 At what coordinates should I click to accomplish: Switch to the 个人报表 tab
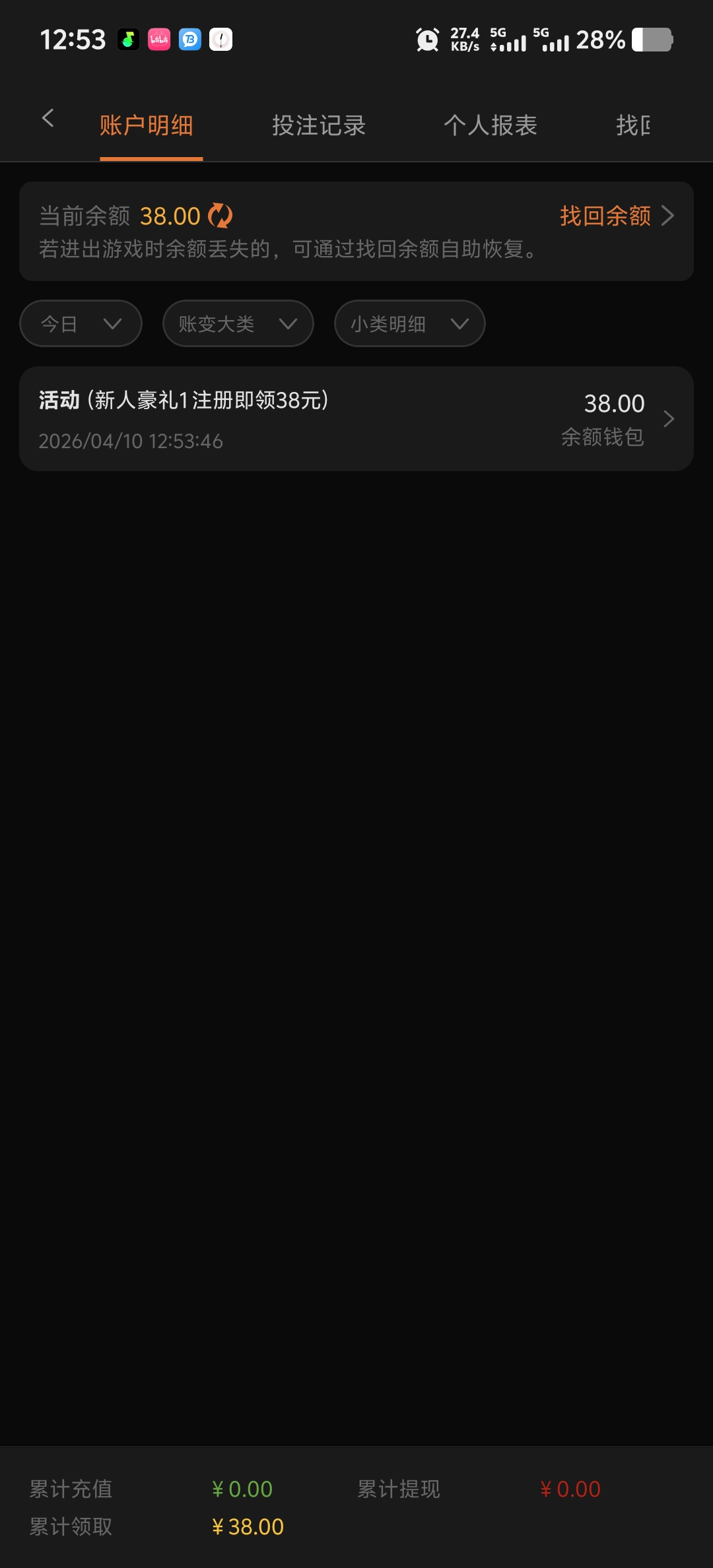tap(491, 125)
